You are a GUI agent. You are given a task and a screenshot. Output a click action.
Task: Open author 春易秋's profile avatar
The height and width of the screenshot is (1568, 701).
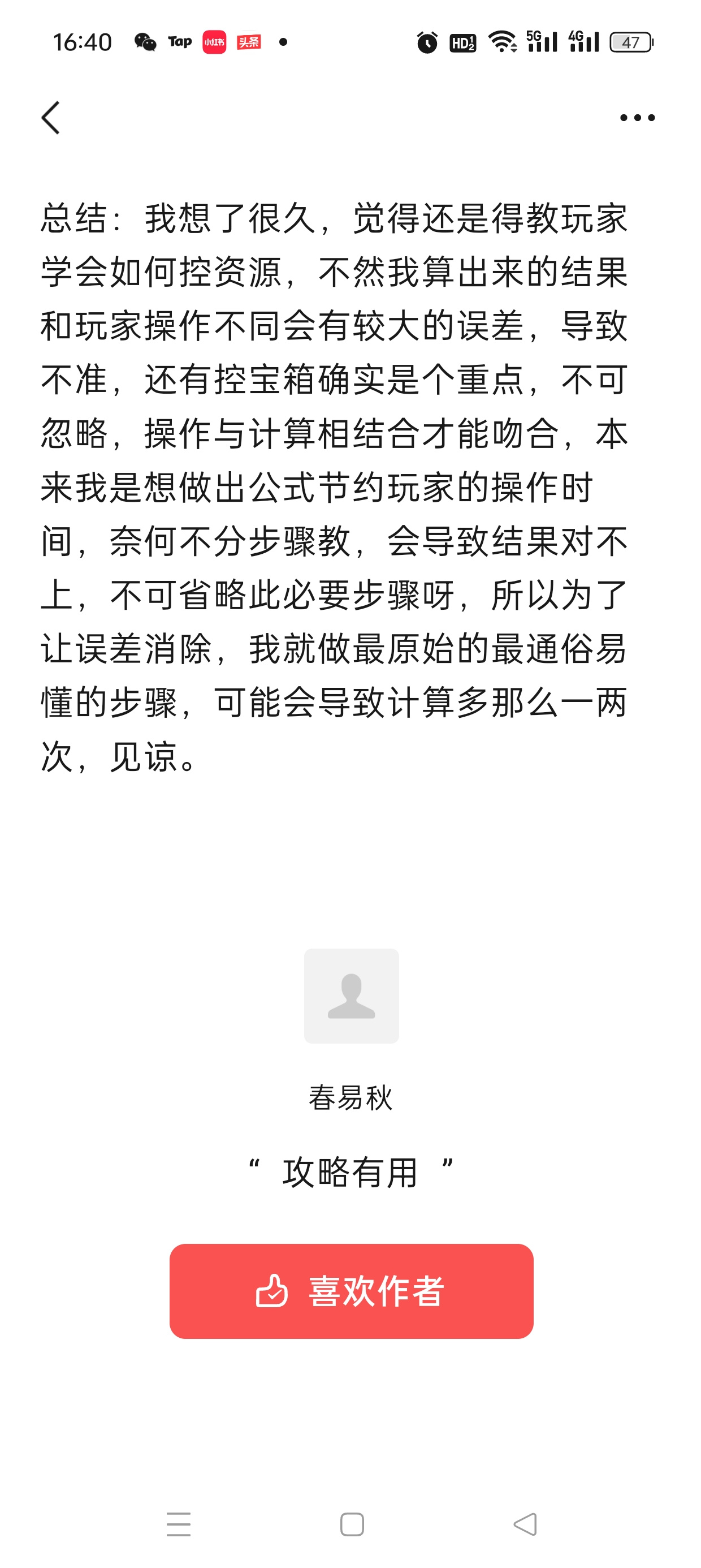(x=351, y=996)
